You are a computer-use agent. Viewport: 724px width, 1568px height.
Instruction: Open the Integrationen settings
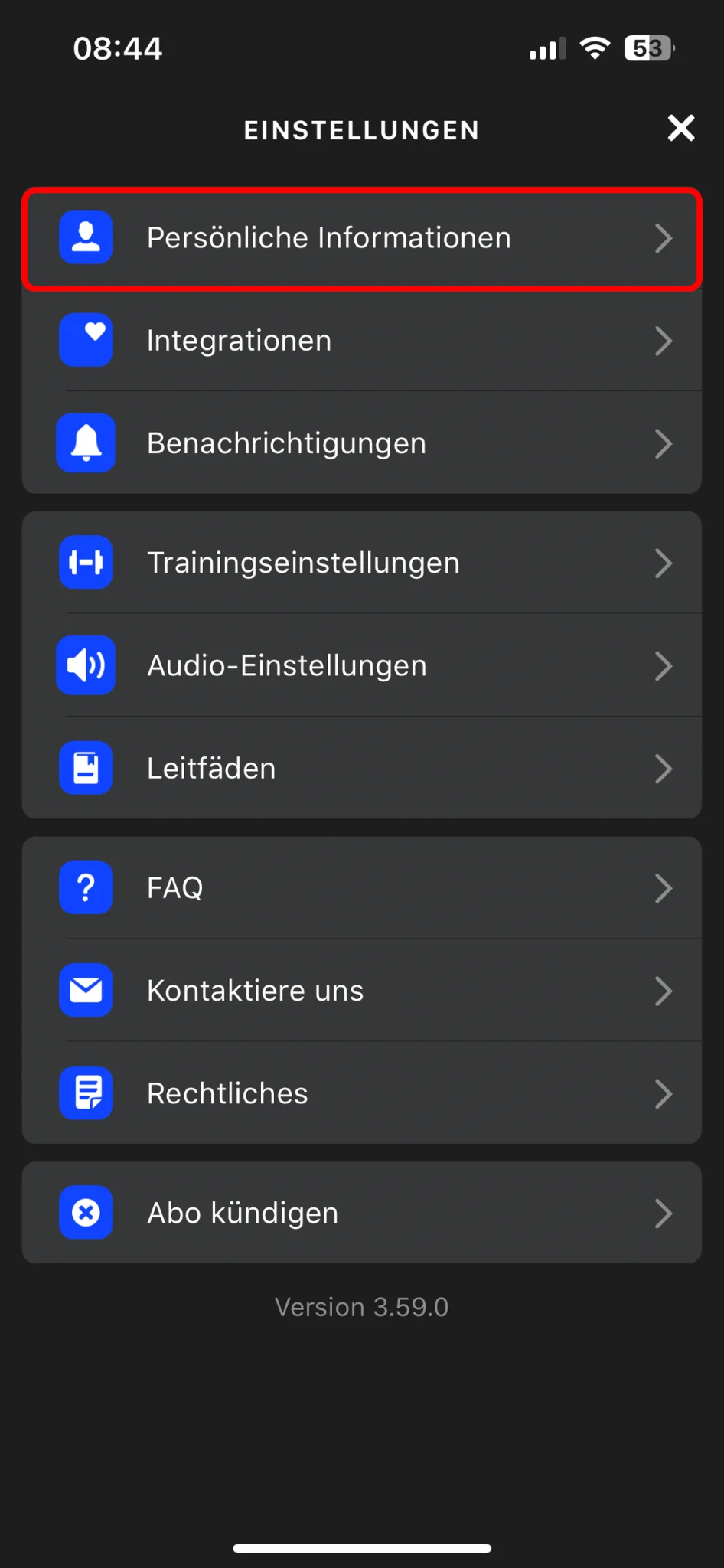coord(362,341)
